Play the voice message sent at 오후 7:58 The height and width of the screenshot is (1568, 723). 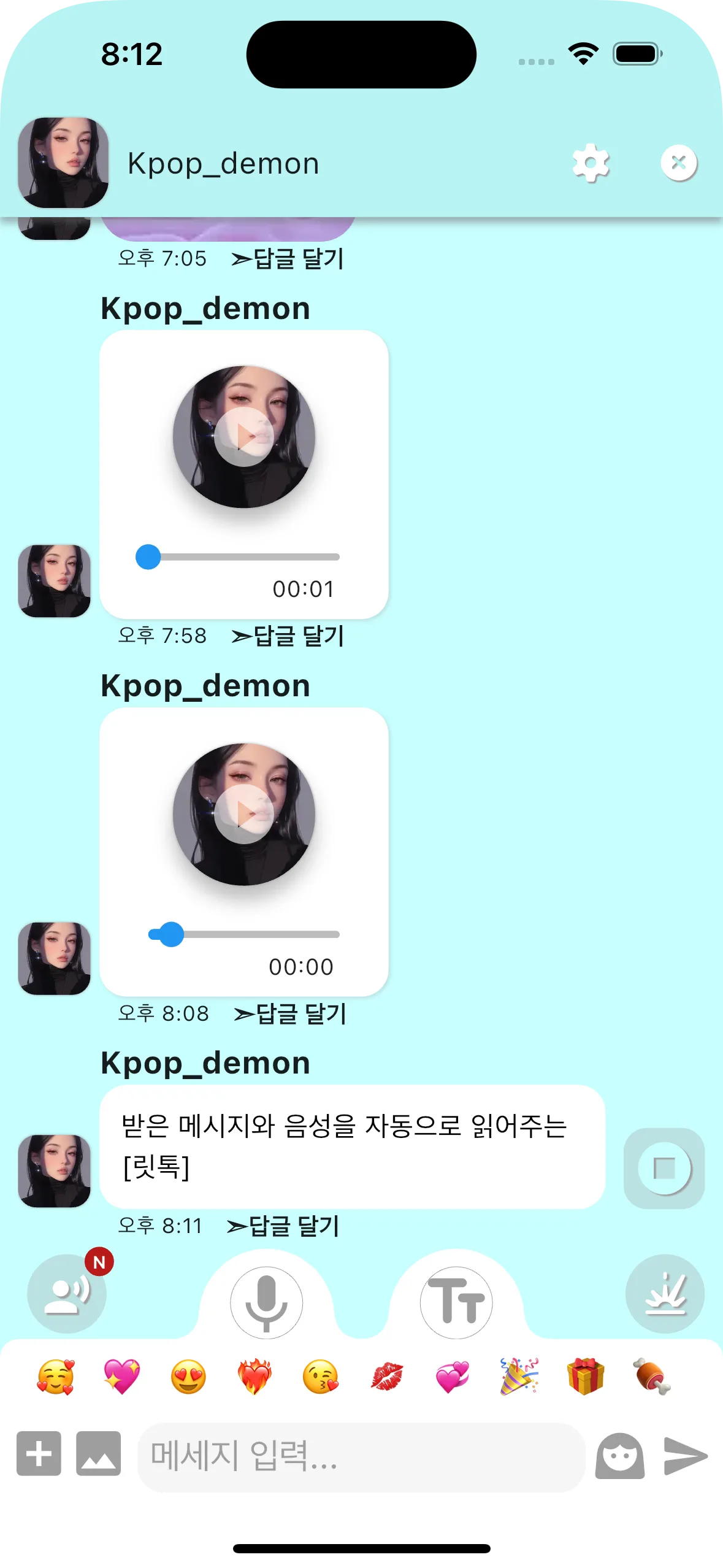pos(244,437)
